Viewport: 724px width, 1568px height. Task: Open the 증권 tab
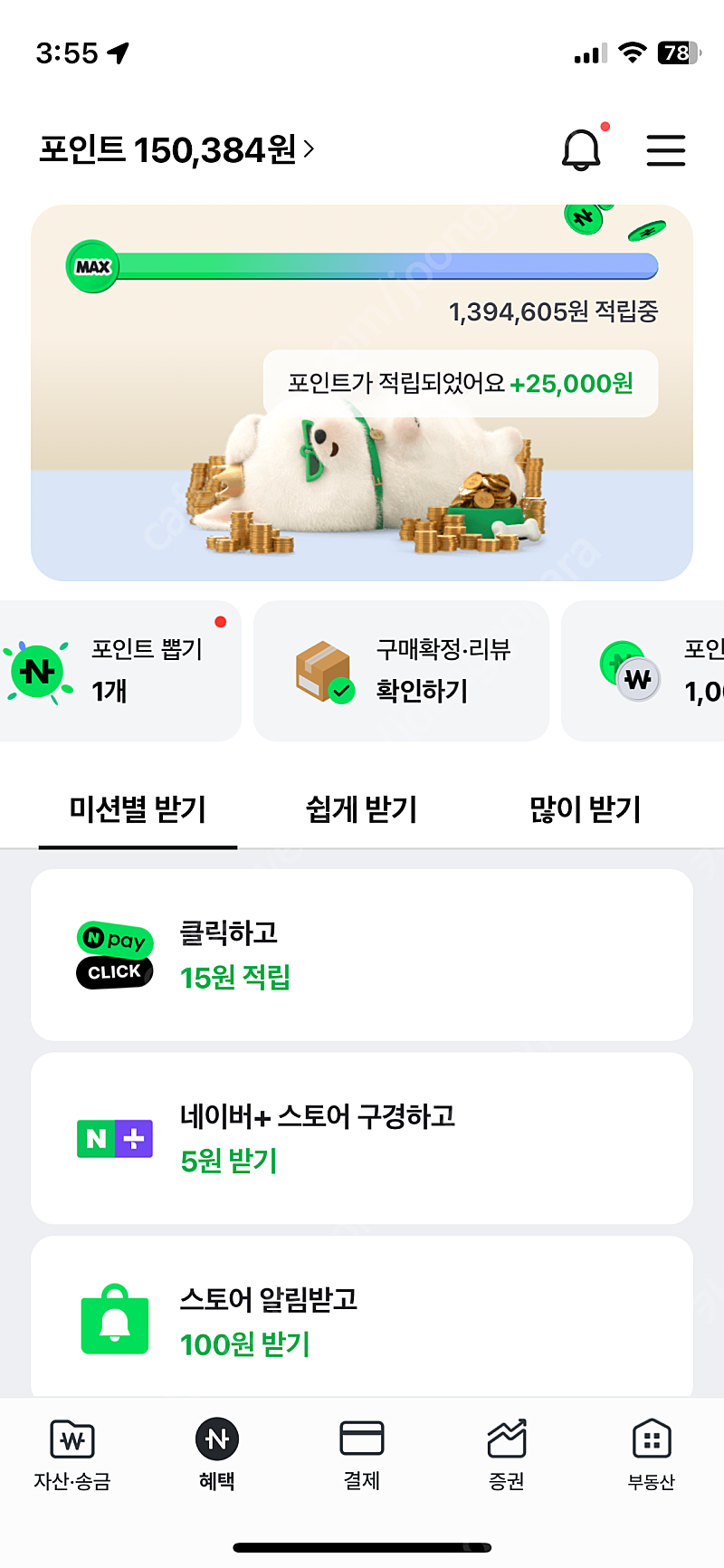coord(507,1455)
